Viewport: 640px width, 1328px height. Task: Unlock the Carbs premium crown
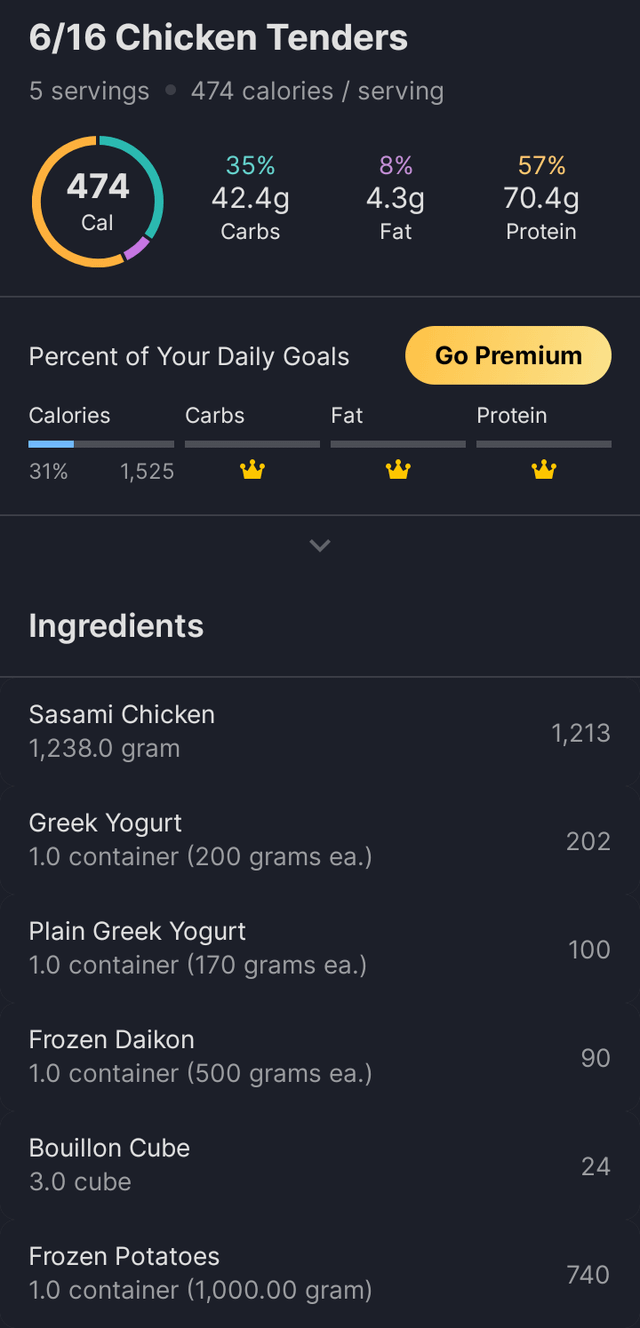(252, 470)
